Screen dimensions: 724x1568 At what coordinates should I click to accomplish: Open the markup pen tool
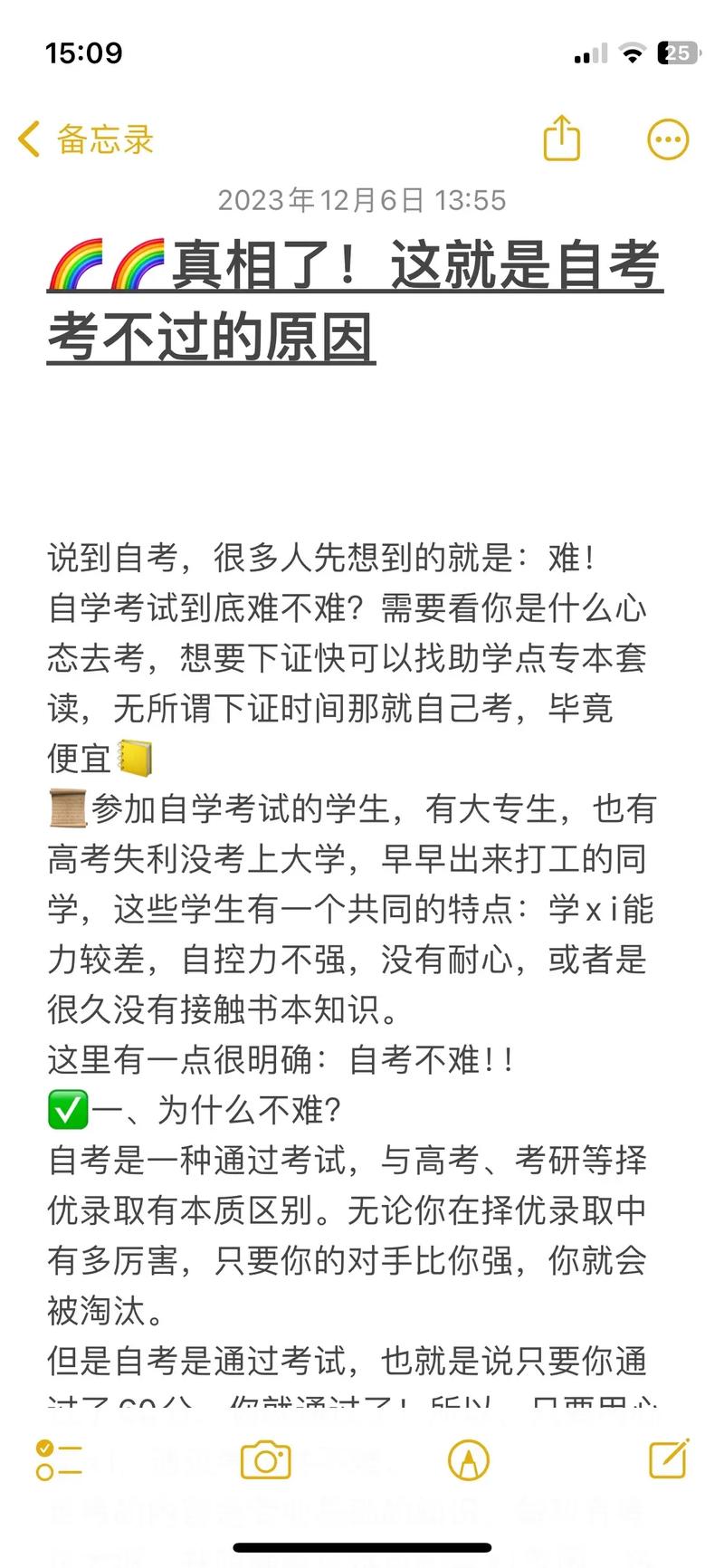click(470, 1460)
